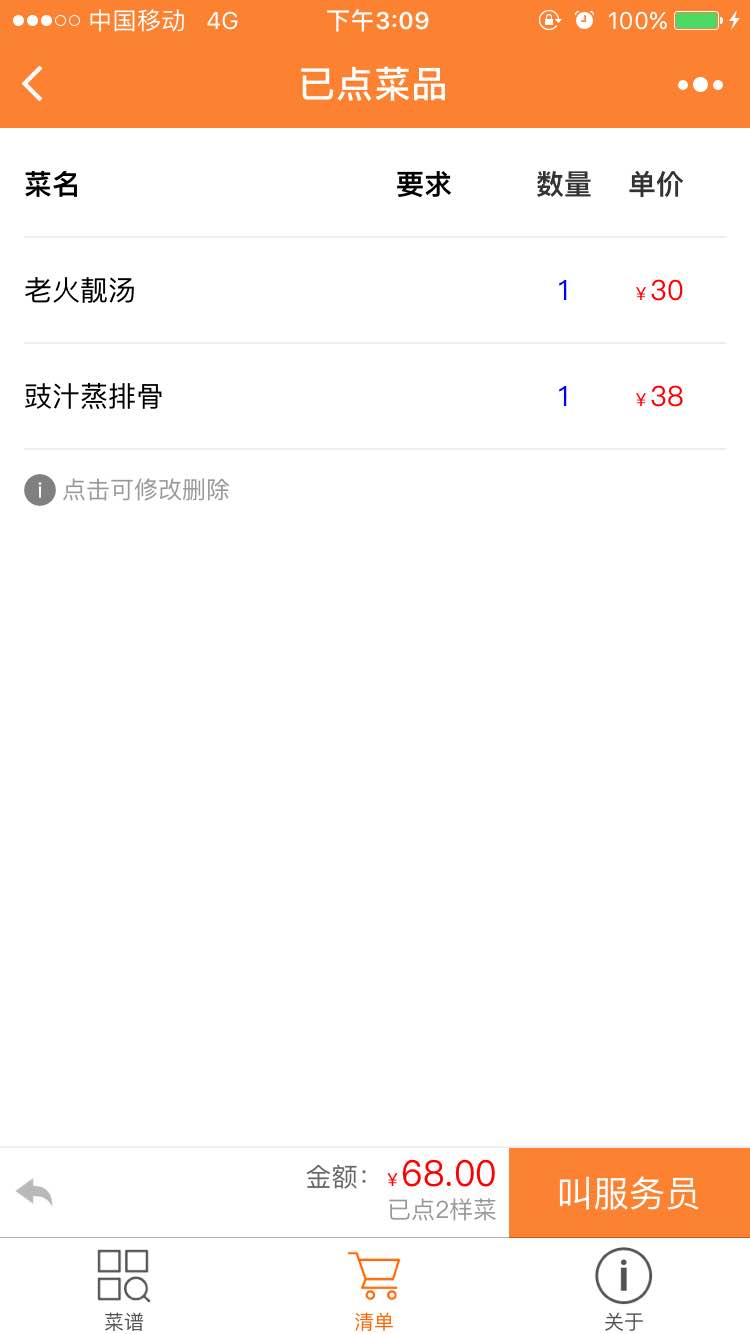Open the three-dot more menu
Image resolution: width=750 pixels, height=1334 pixels.
coord(700,85)
